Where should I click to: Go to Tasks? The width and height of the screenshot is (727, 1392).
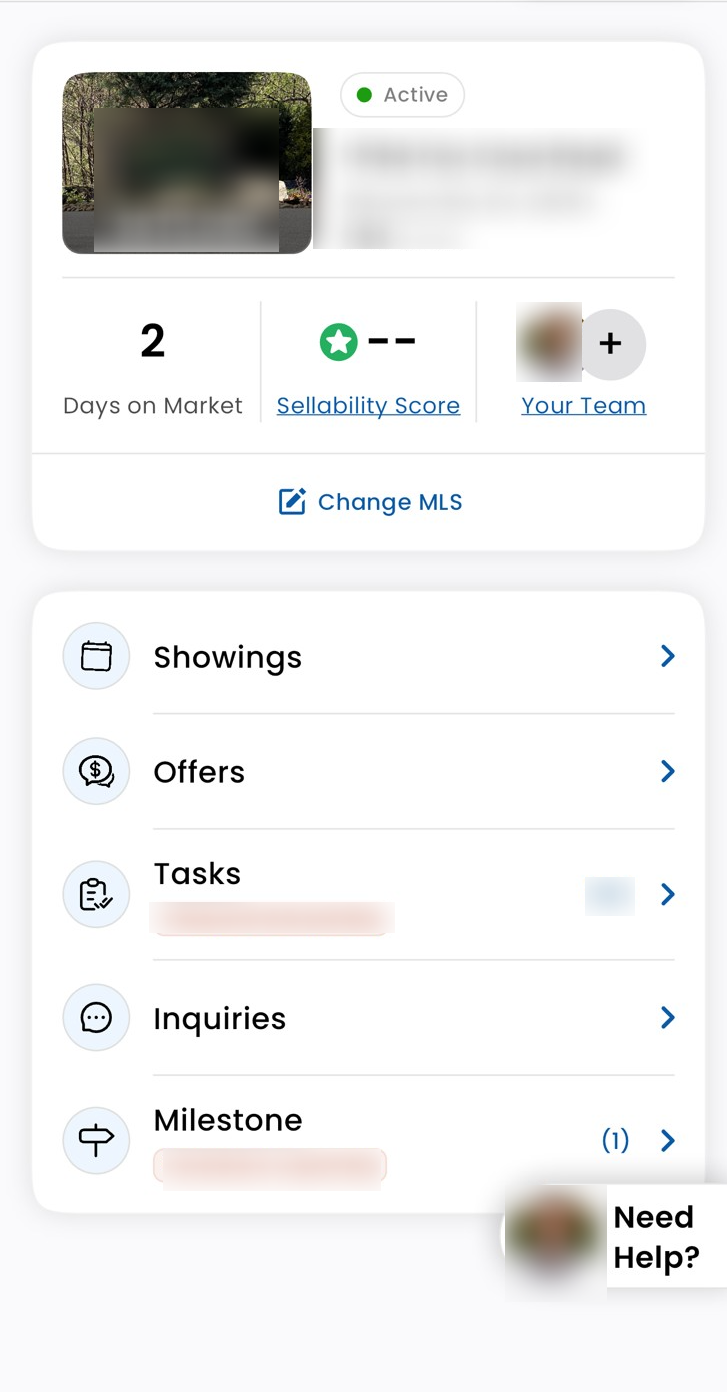[368, 893]
